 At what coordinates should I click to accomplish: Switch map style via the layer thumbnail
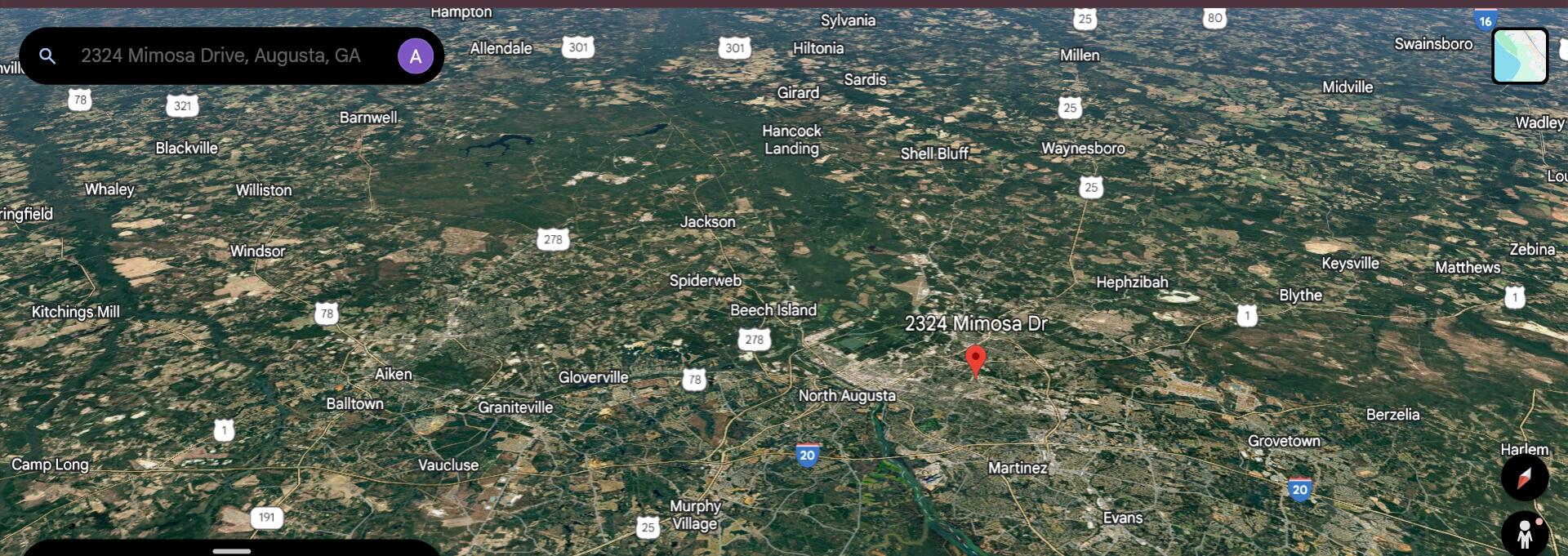[x=1520, y=56]
